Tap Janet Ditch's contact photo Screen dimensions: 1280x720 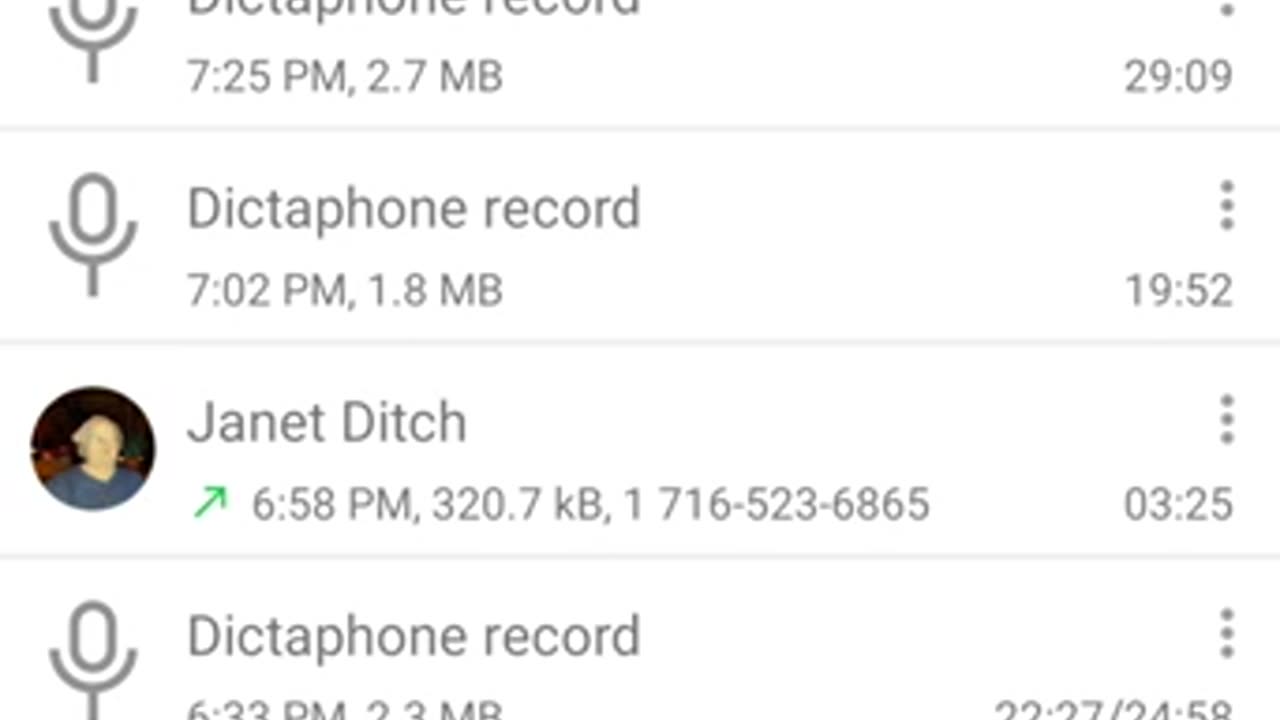pos(93,448)
